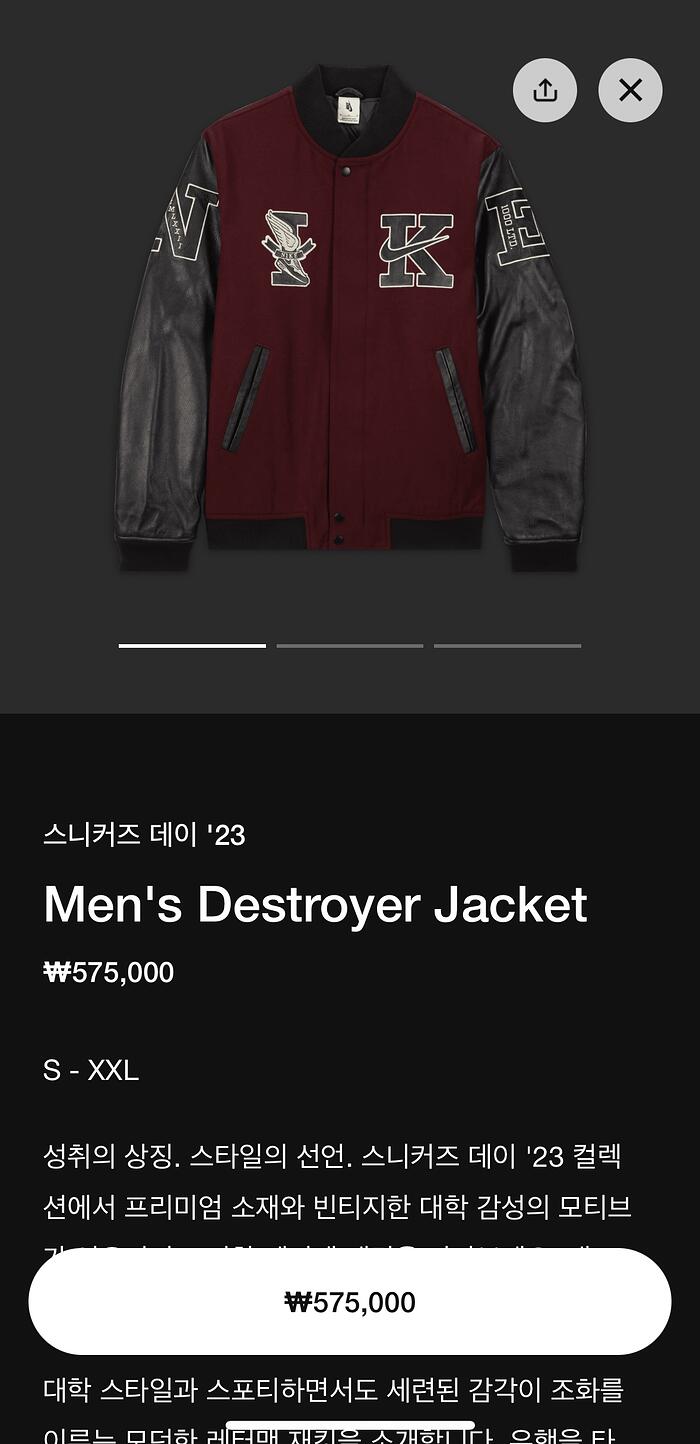This screenshot has height=1444, width=700.
Task: Open the Destroyer Jacket product image
Action: click(x=350, y=320)
